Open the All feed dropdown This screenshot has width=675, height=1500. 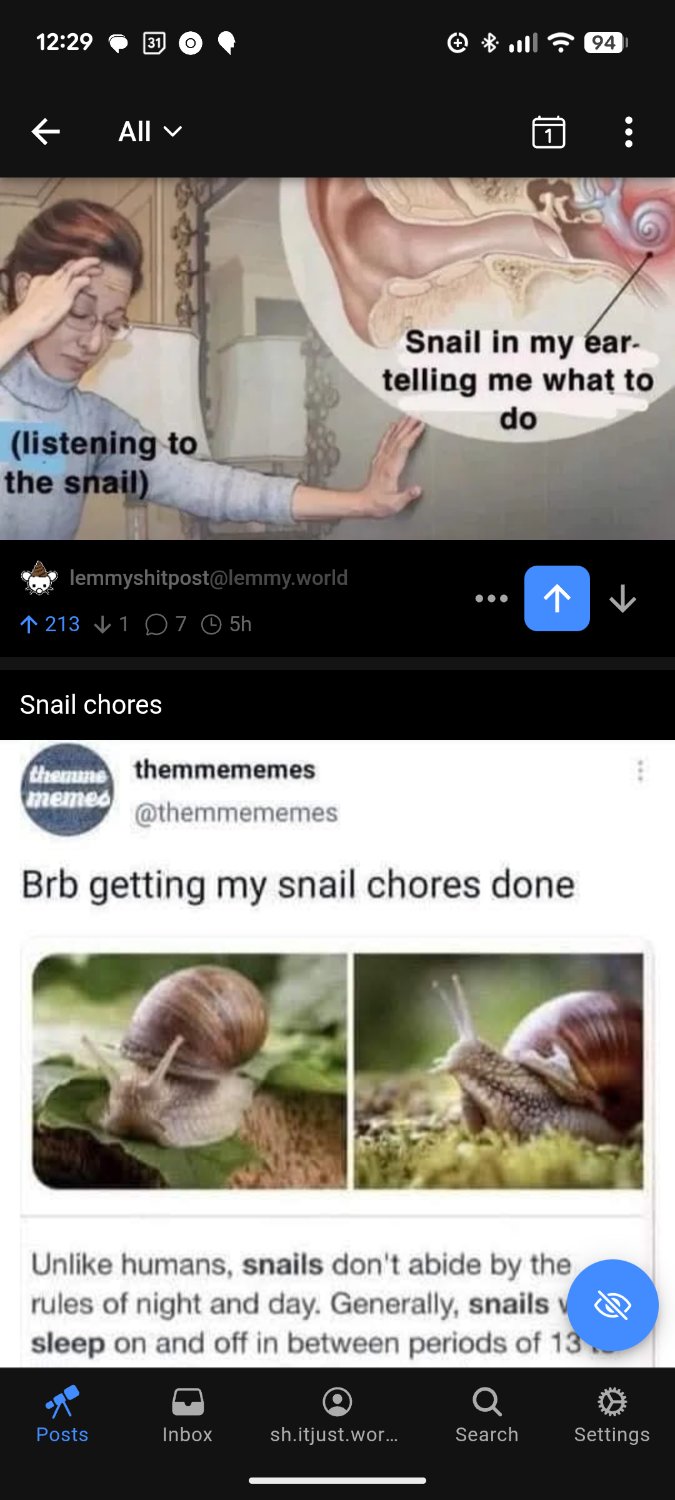coord(150,132)
